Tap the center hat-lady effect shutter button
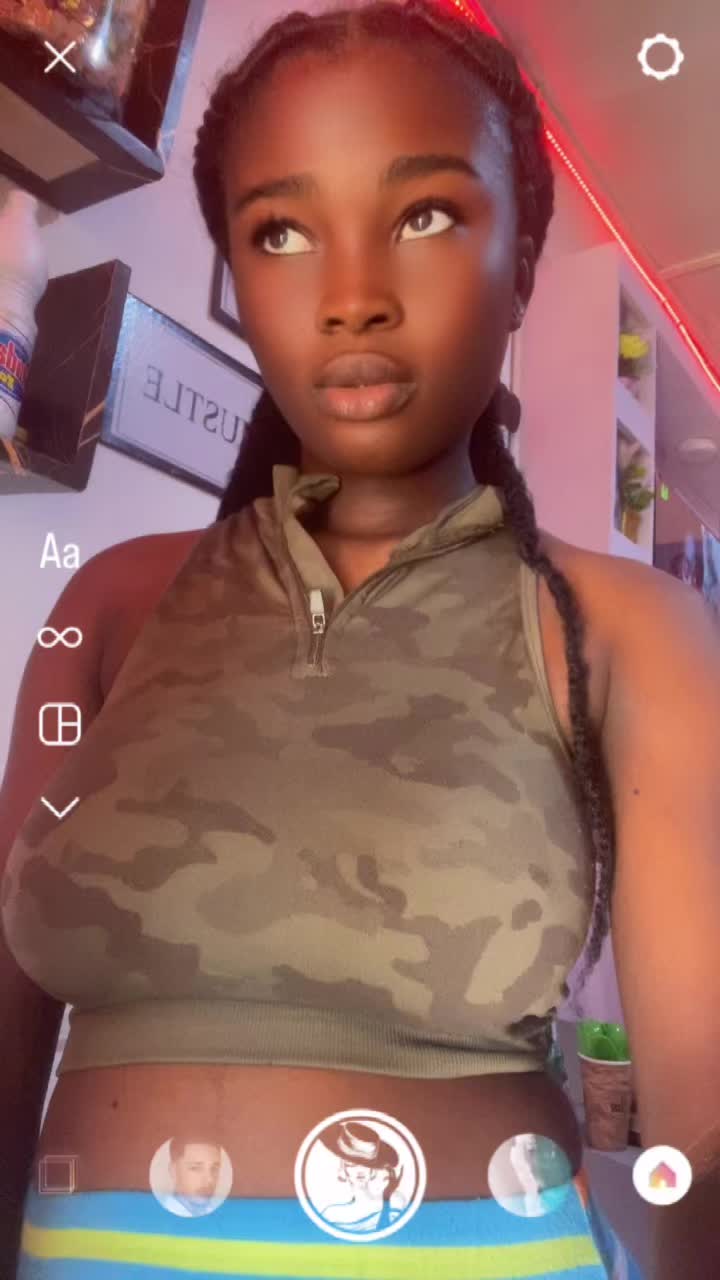The image size is (720, 1280). point(360,1175)
